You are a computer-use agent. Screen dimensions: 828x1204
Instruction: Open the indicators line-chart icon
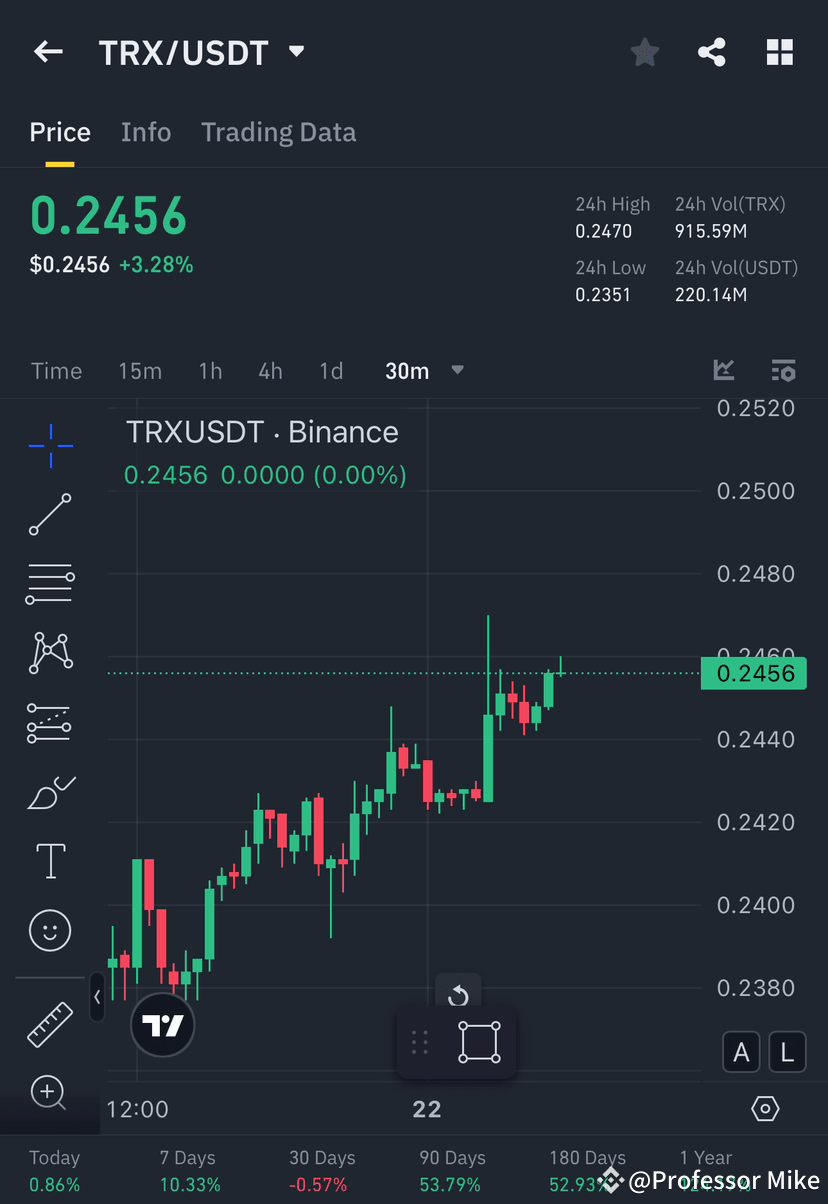(724, 370)
